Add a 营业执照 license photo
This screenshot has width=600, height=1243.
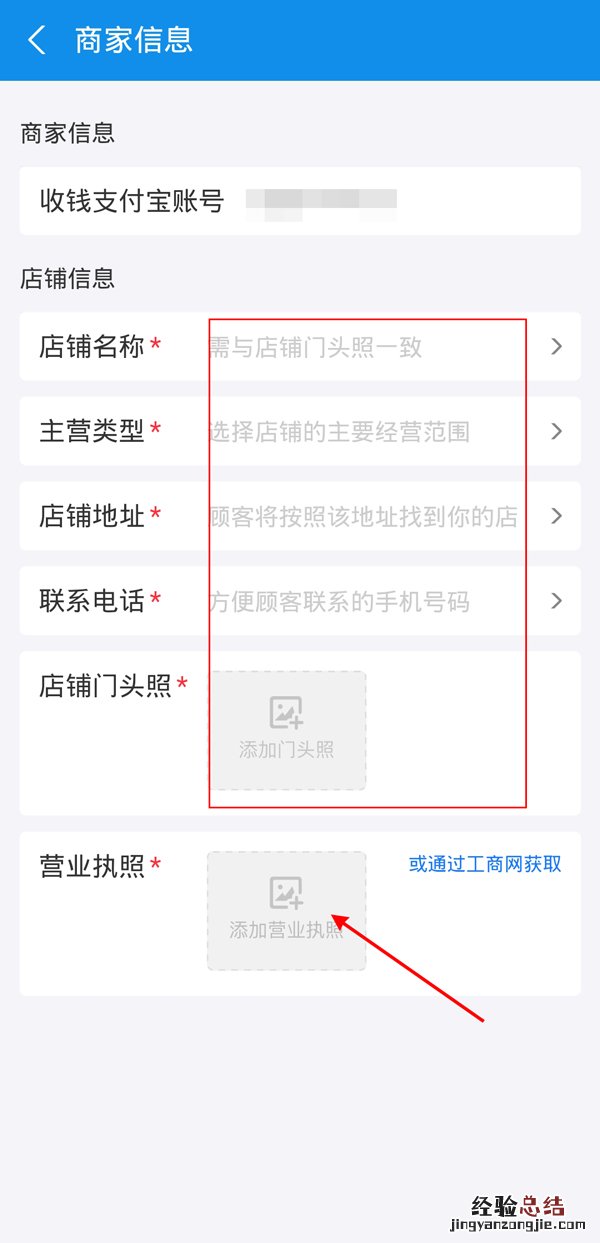(x=286, y=910)
